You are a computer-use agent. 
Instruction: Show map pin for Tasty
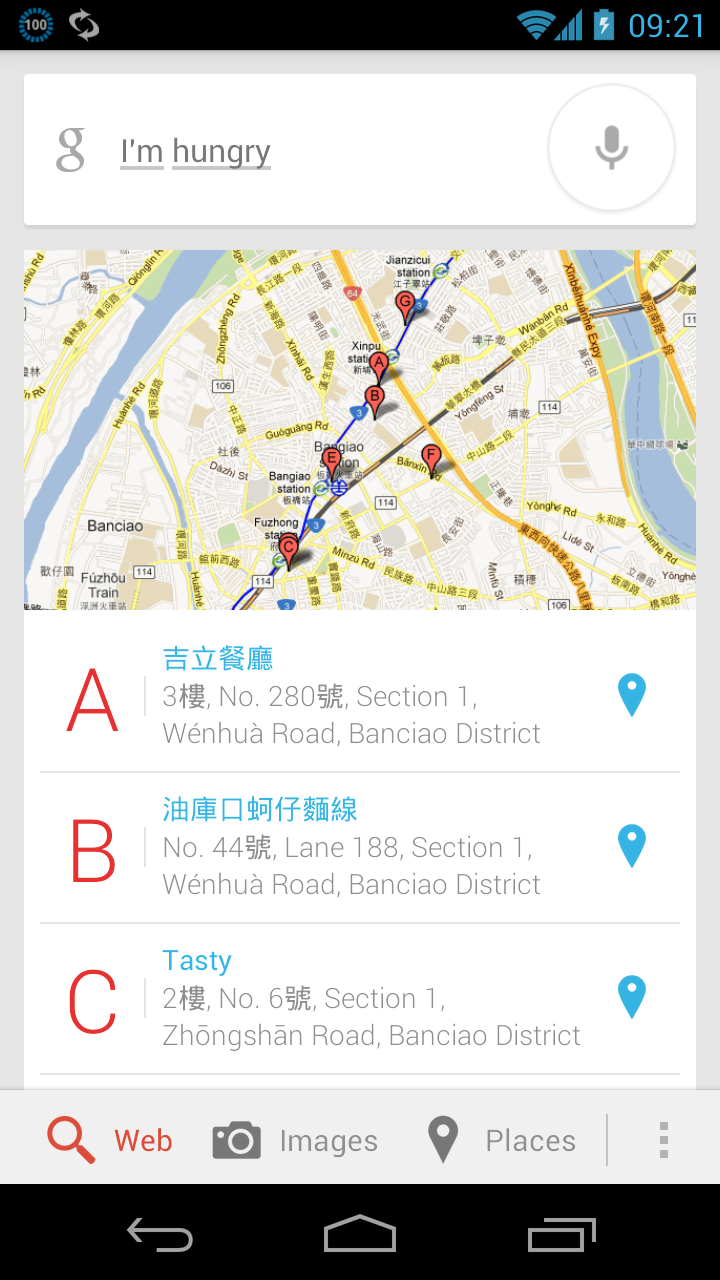click(x=632, y=997)
